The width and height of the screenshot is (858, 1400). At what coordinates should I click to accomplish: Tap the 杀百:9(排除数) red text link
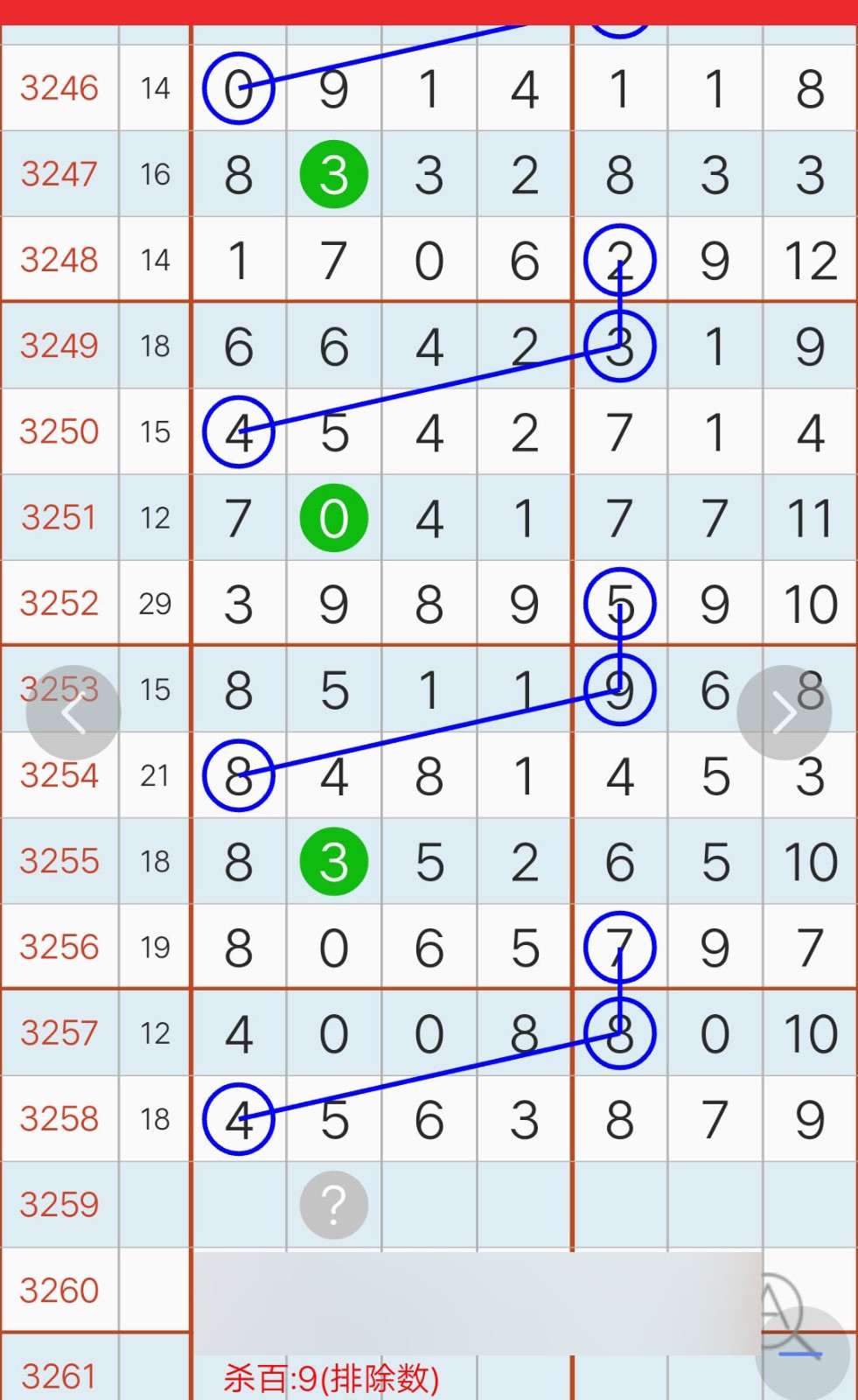click(x=331, y=1375)
